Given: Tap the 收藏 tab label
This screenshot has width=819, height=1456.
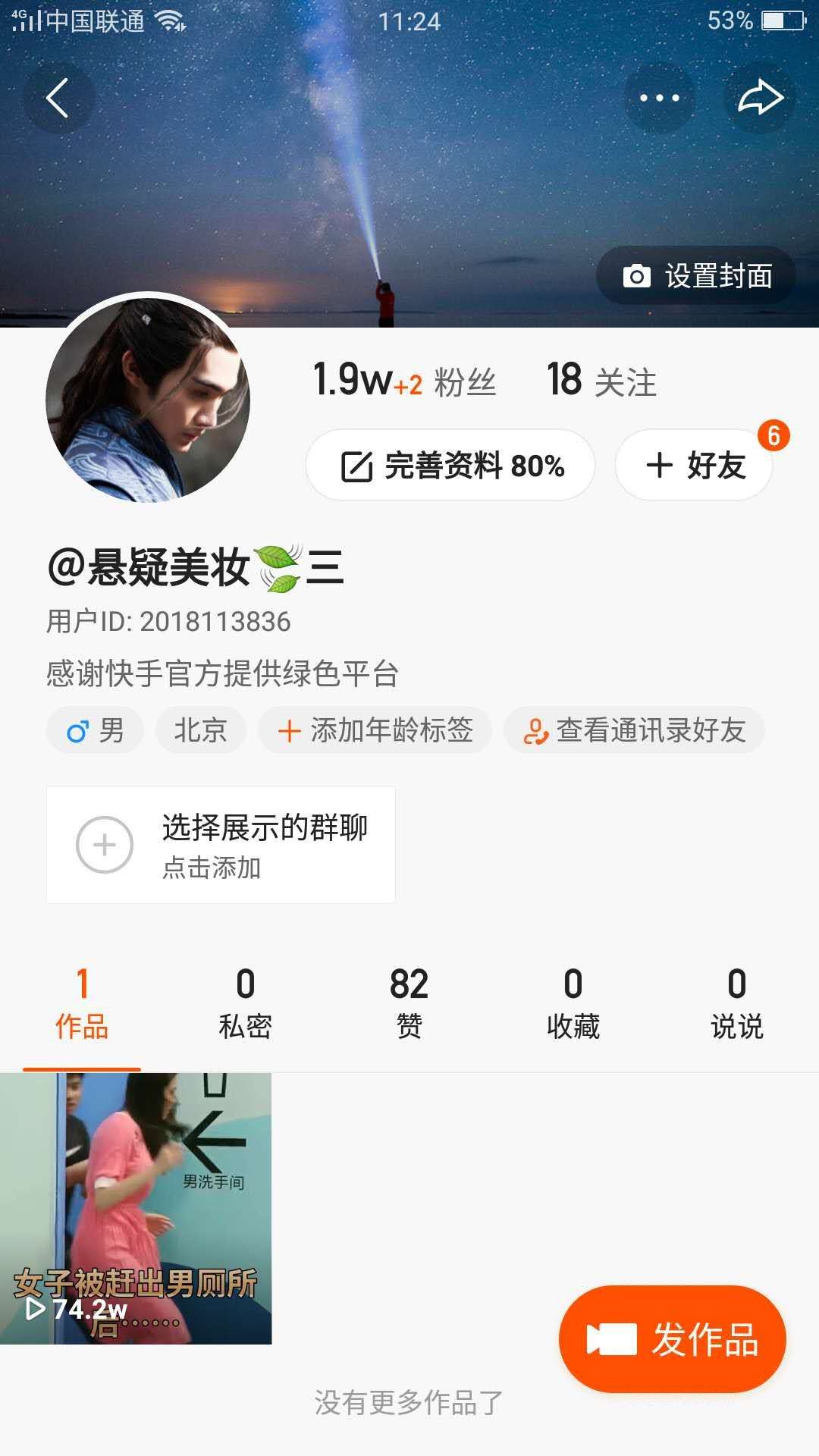Looking at the screenshot, I should (x=573, y=1028).
